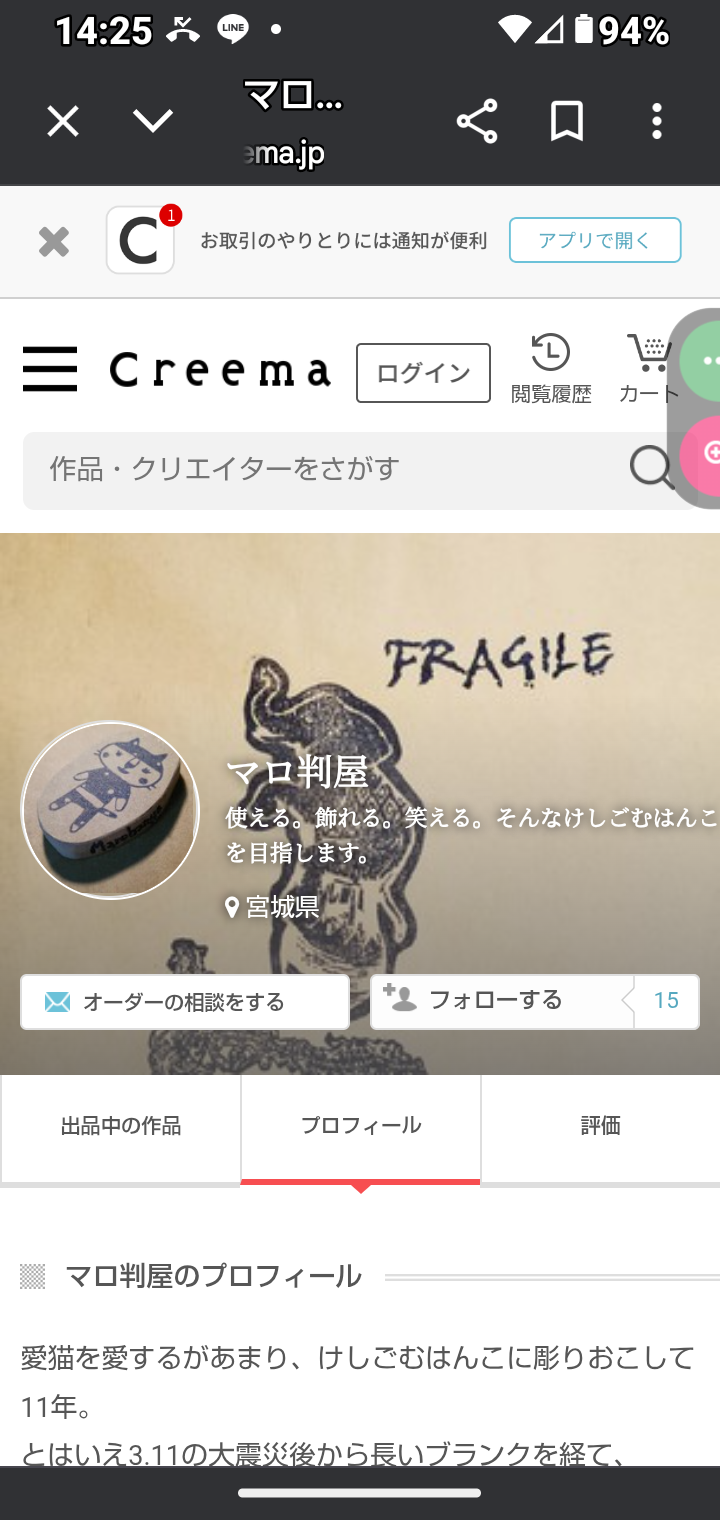Screen dimensions: 720x1520
Task: Tap アプリで開く button
Action: (x=595, y=240)
